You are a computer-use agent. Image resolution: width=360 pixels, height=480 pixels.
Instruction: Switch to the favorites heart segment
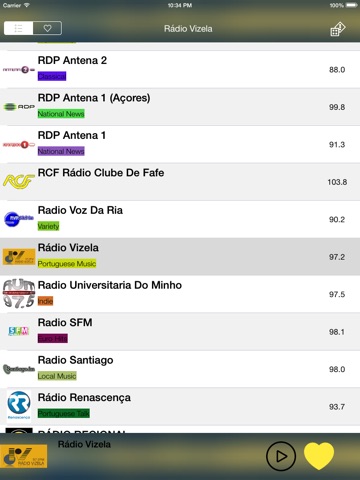(47, 28)
